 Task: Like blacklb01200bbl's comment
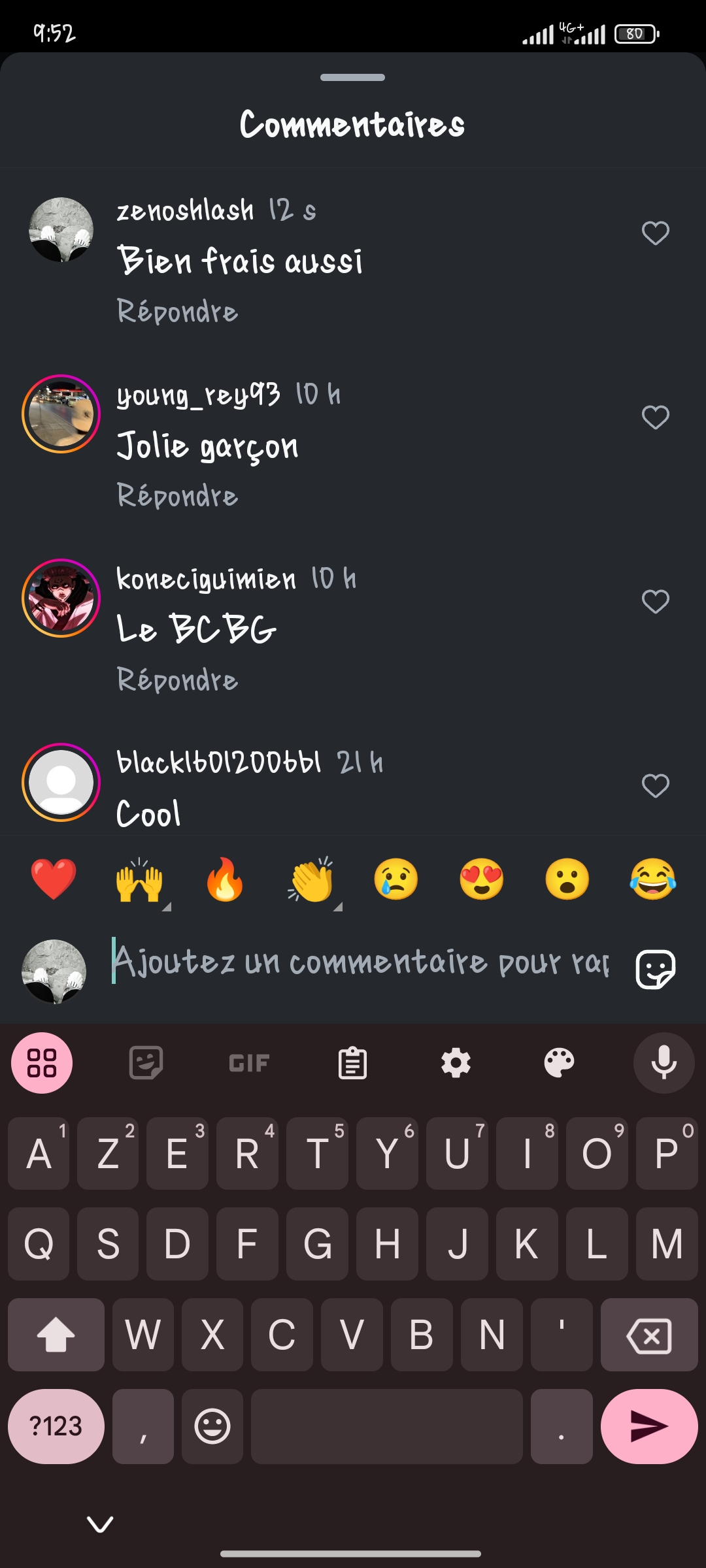[x=655, y=786]
